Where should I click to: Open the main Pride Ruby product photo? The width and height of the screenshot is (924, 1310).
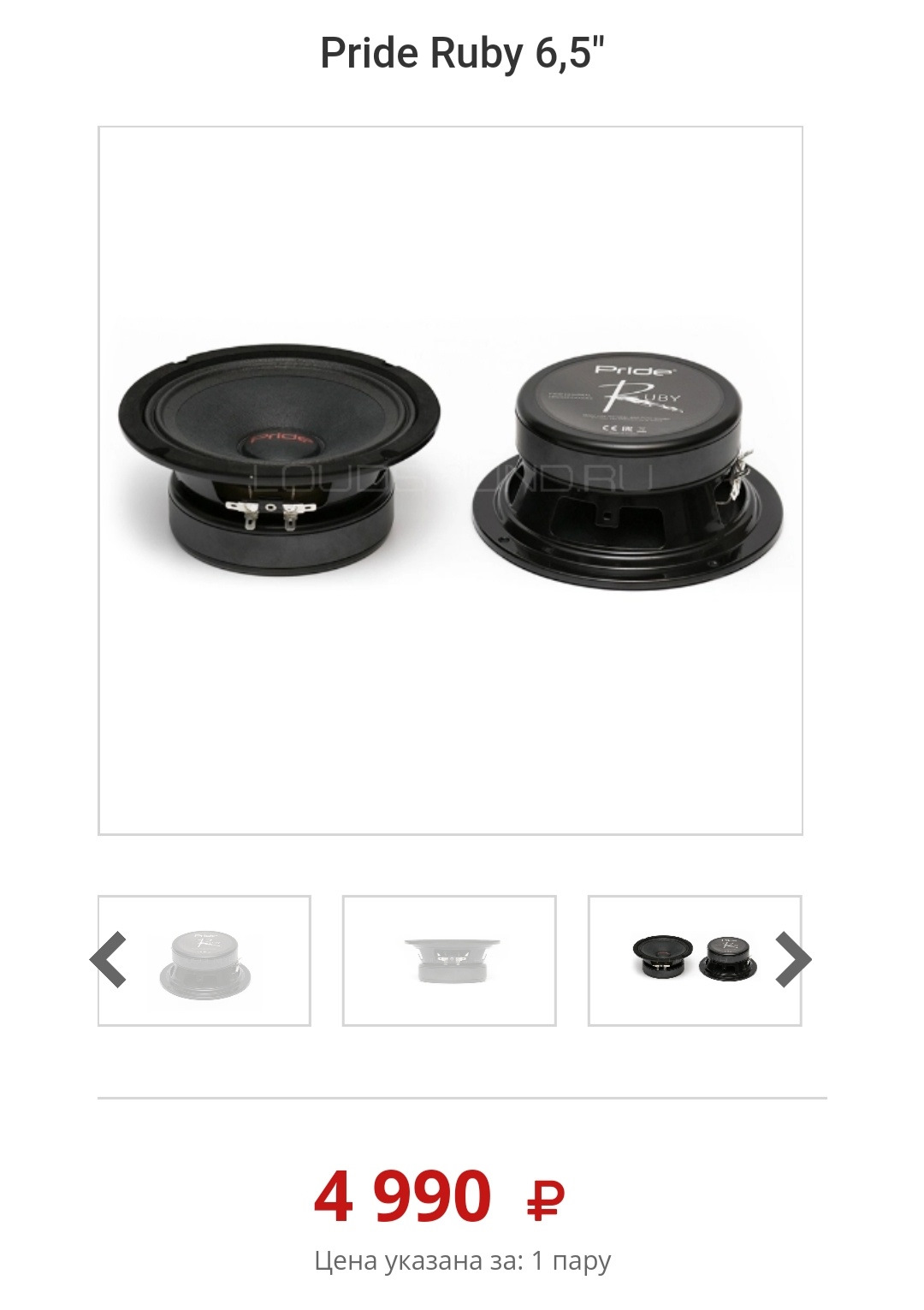450,480
